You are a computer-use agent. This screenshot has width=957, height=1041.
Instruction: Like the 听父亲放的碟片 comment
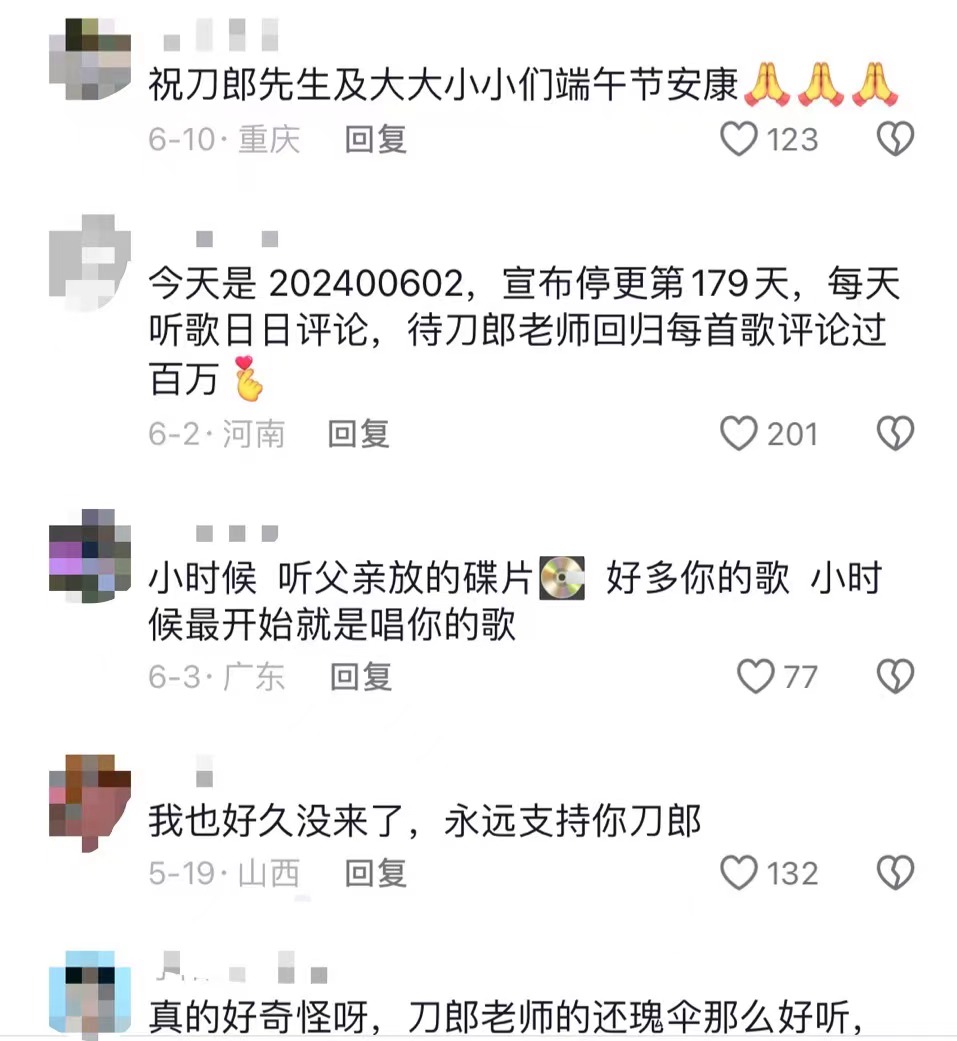756,677
